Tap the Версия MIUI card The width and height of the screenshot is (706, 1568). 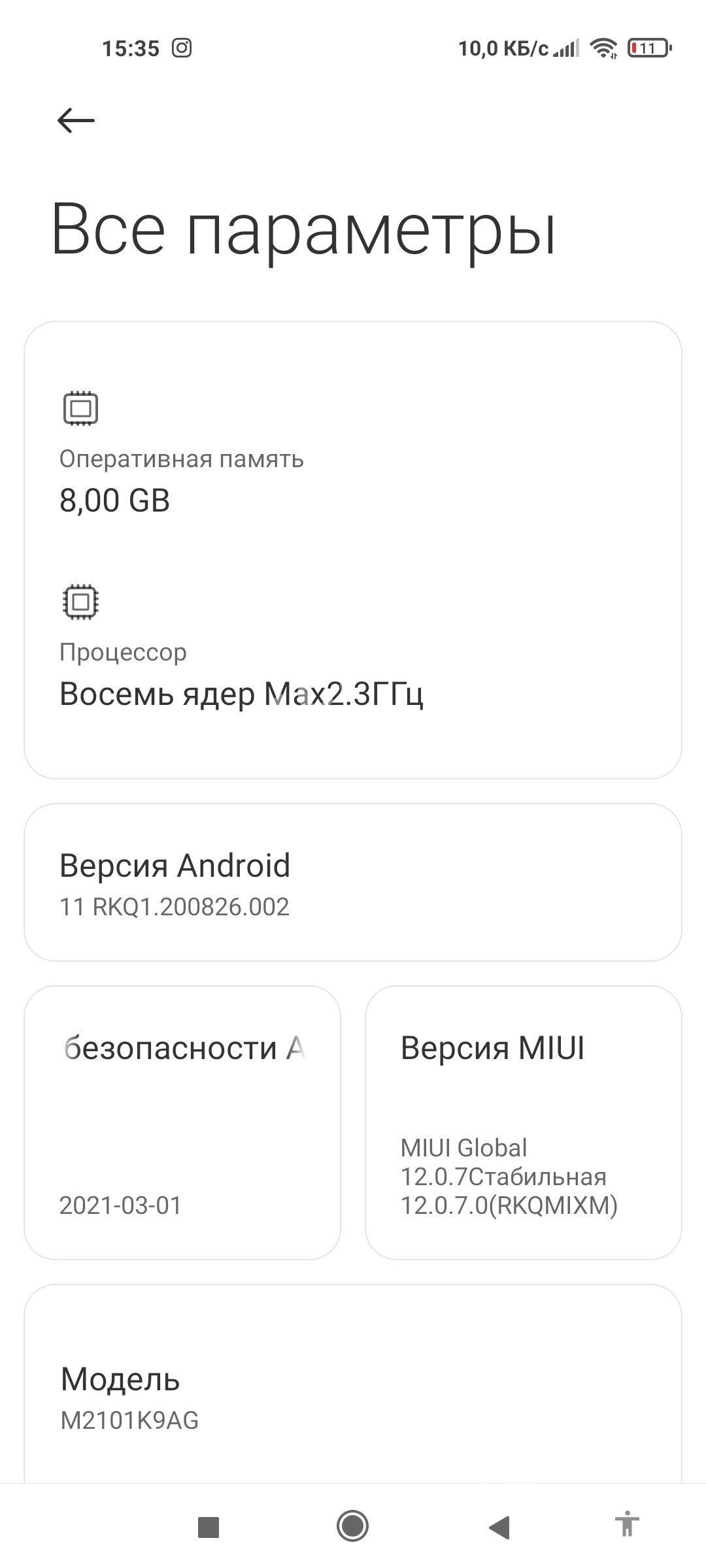pos(524,1122)
